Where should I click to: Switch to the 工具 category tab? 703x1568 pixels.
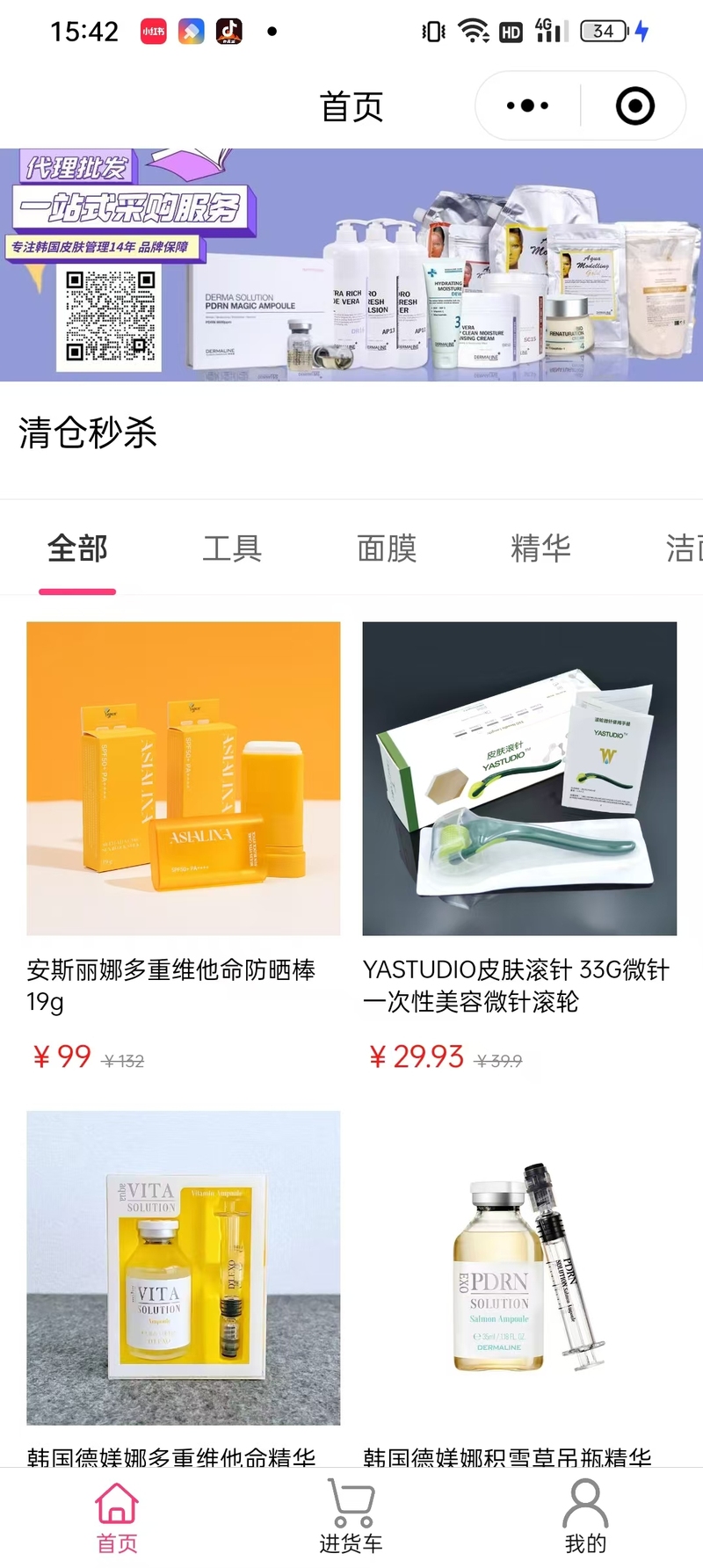(232, 548)
